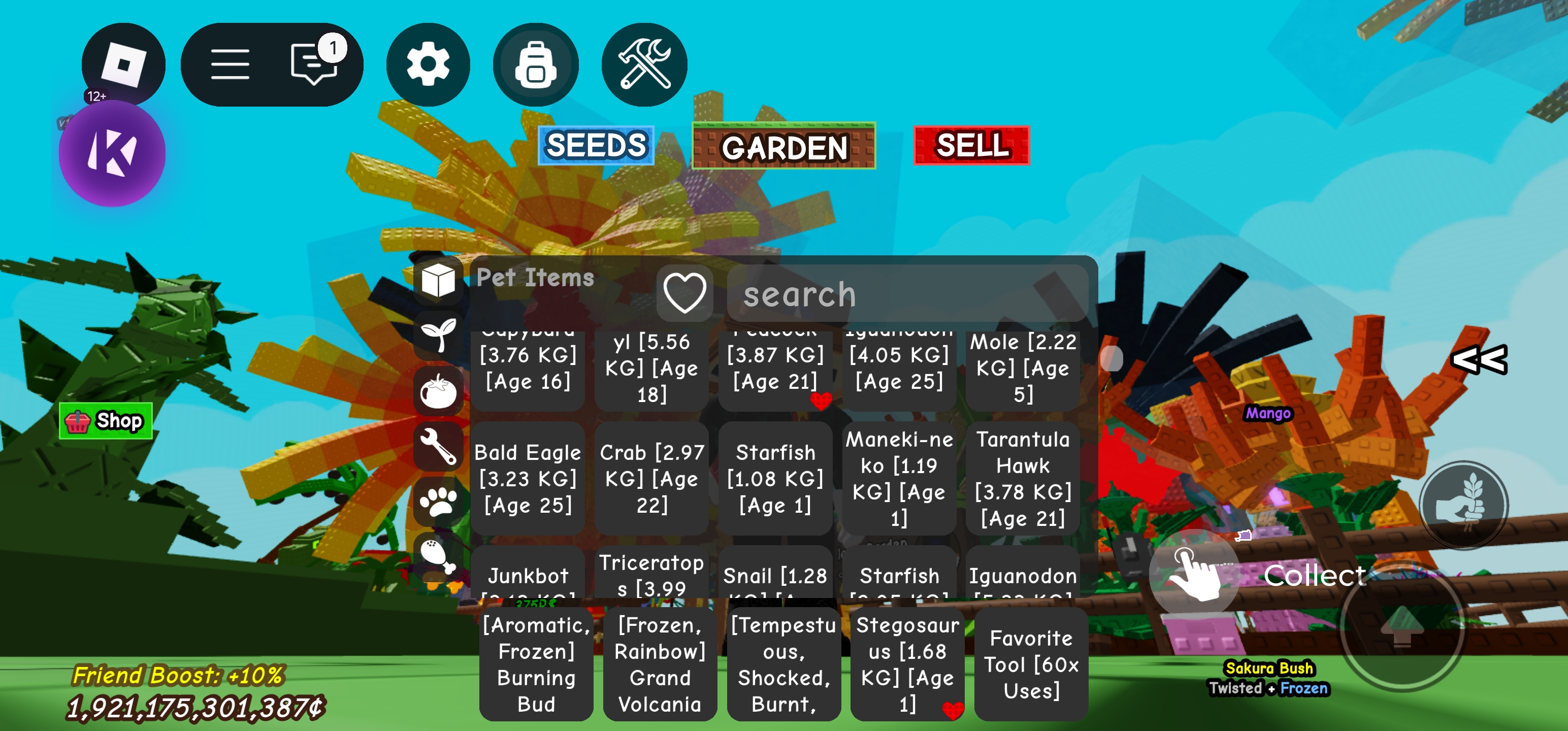
Task: Filter favorites with the heart icon
Action: click(x=684, y=293)
